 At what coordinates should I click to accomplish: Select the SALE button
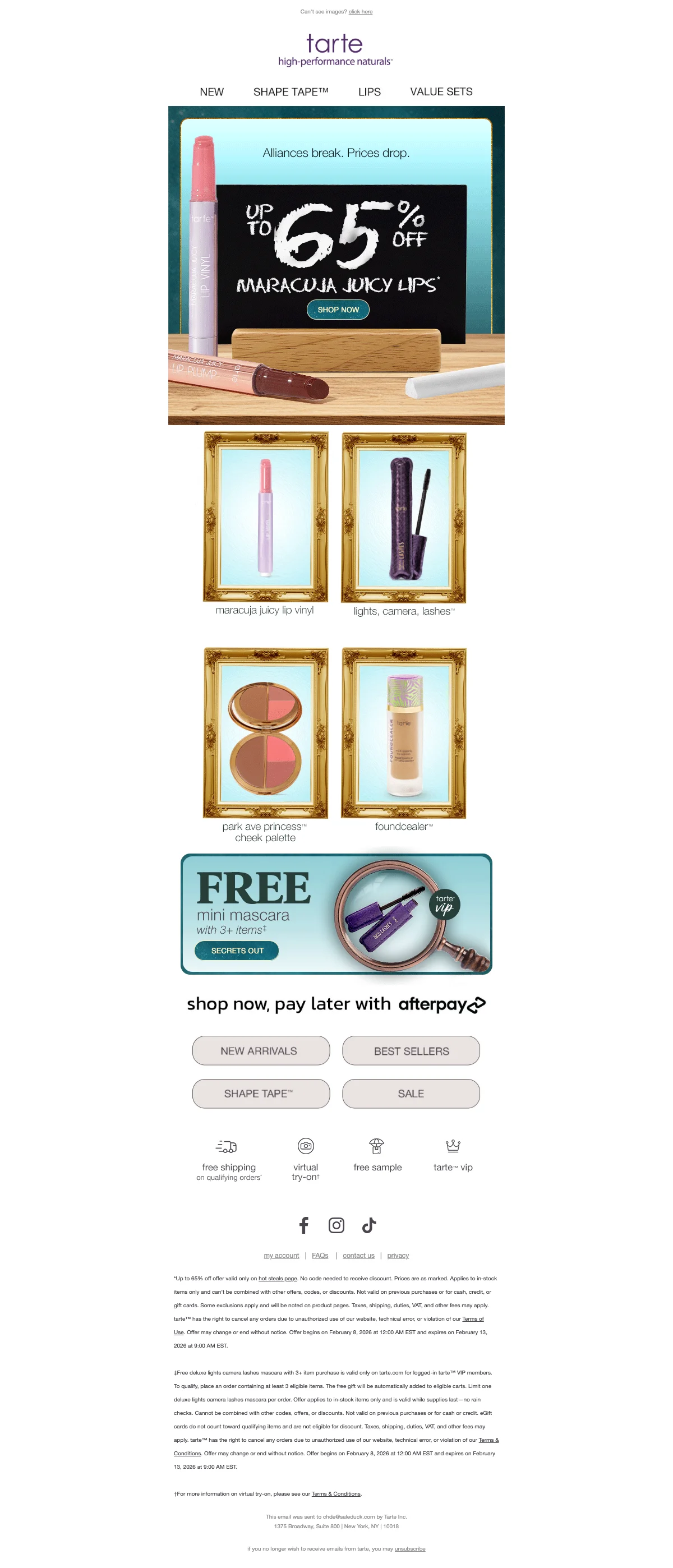(x=411, y=1093)
